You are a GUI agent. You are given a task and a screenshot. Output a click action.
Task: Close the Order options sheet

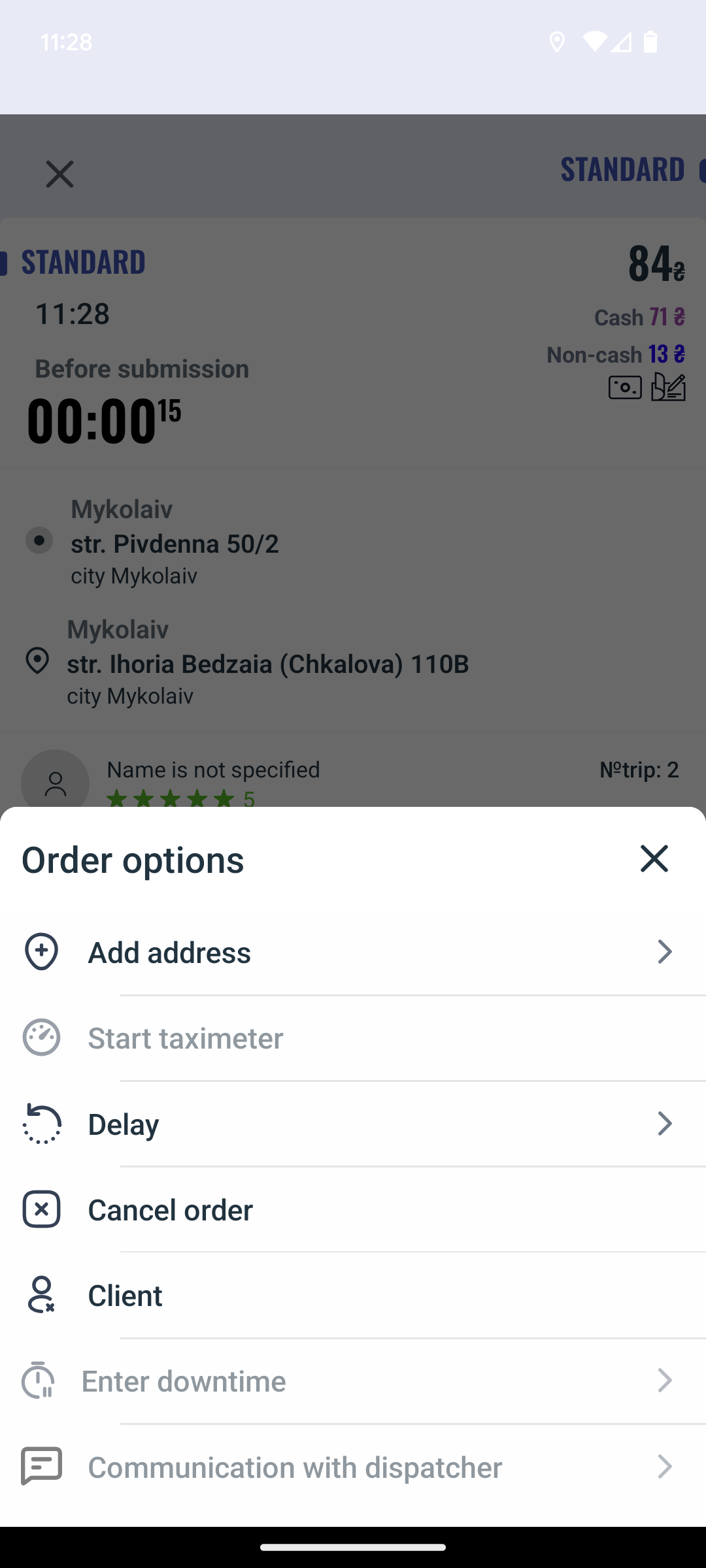654,858
